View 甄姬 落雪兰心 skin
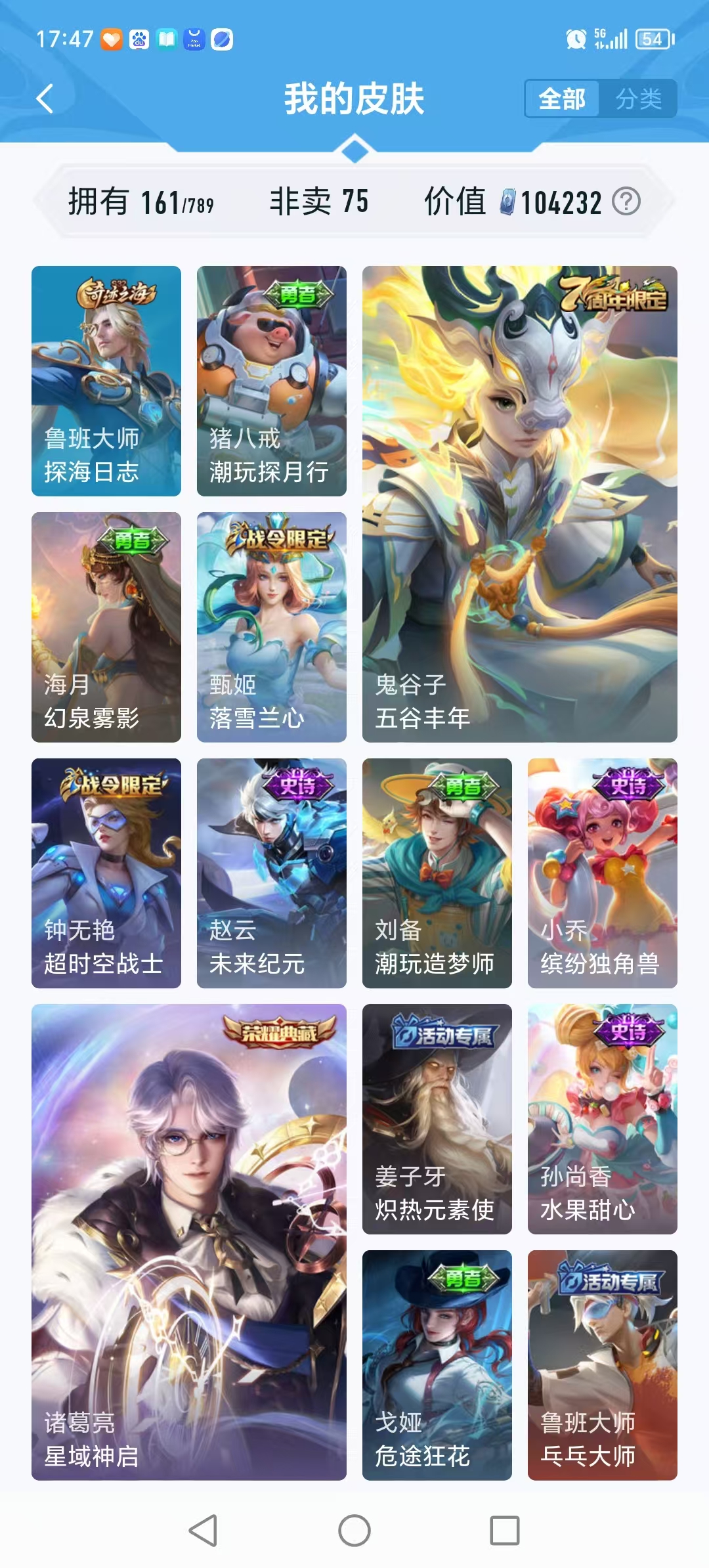This screenshot has height=1568, width=709. point(272,627)
